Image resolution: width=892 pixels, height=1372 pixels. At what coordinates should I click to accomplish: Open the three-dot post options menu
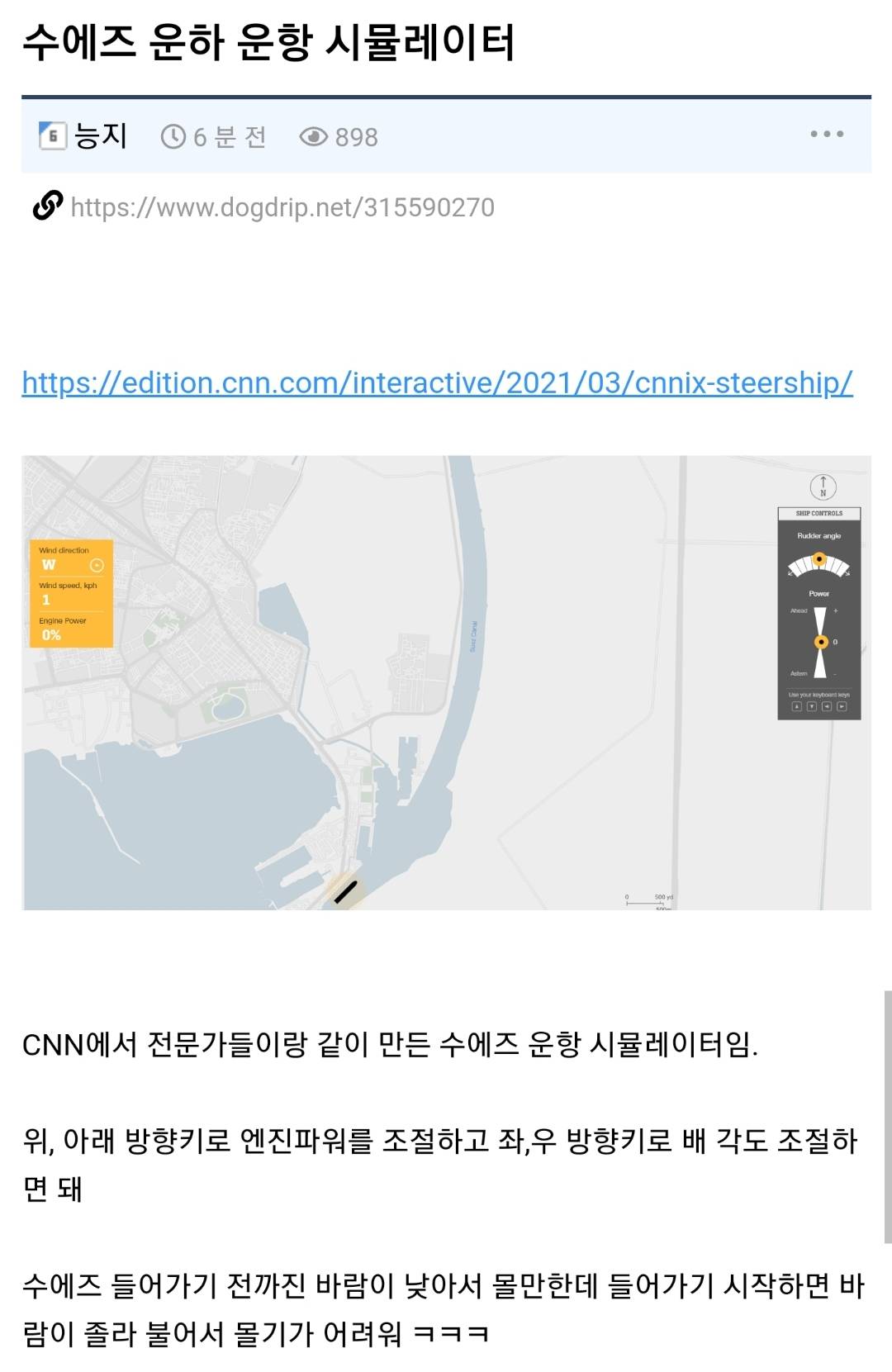coord(826,135)
